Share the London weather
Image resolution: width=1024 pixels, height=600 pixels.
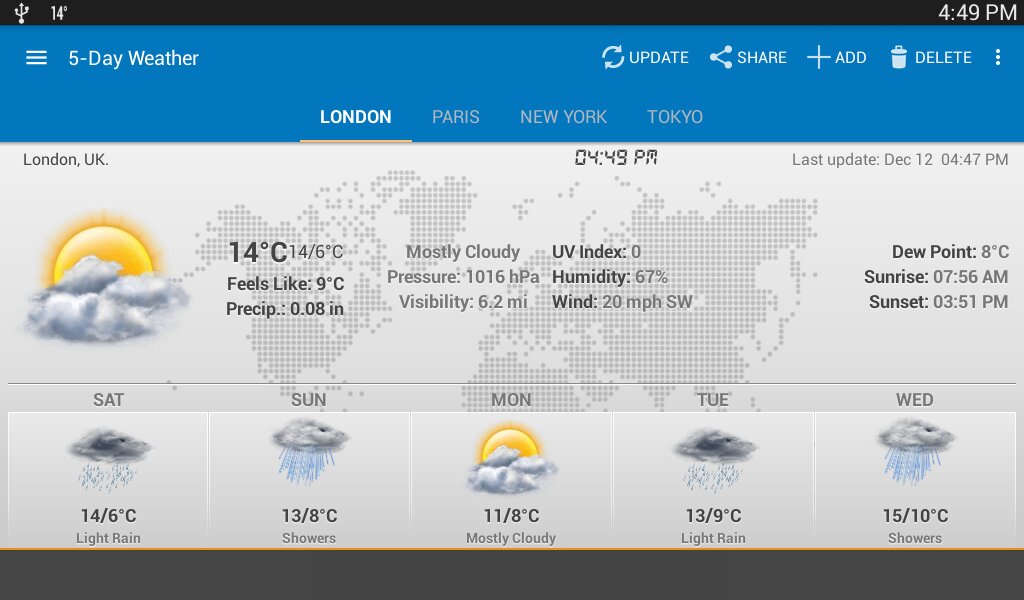[748, 58]
